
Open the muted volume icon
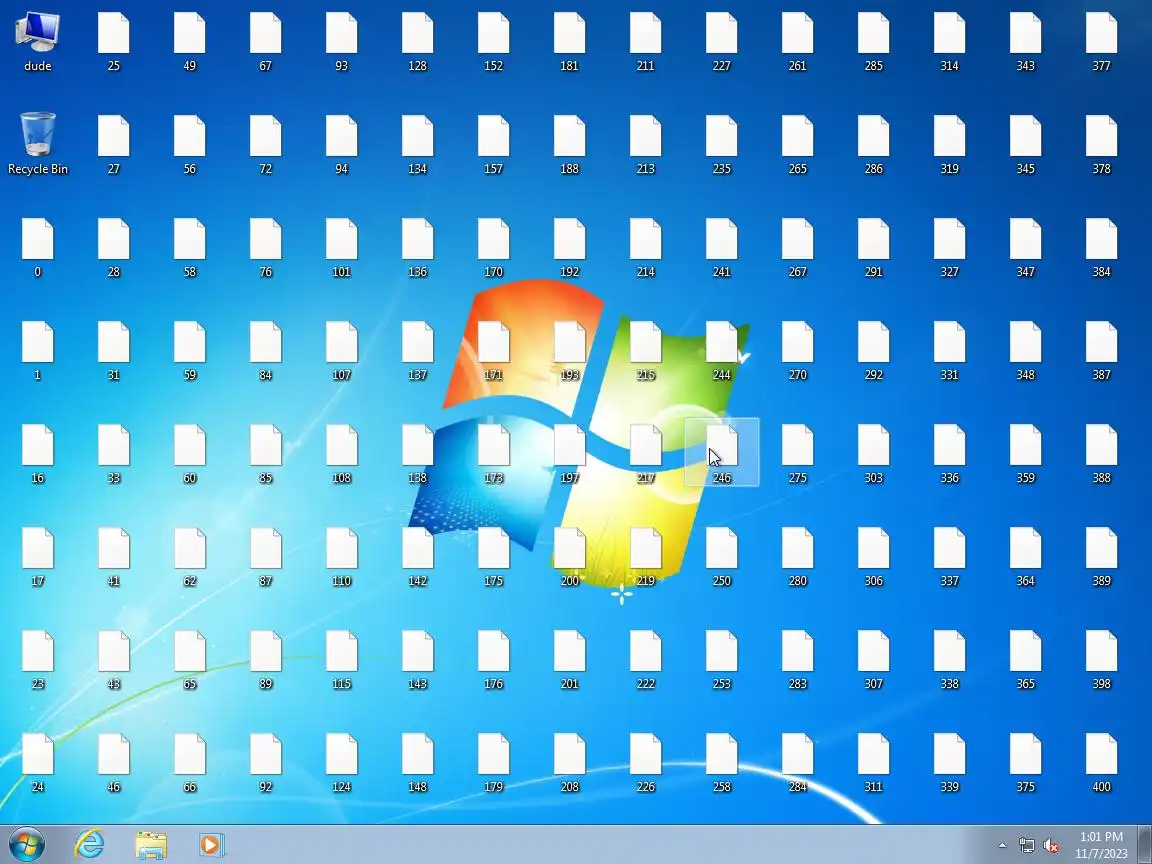pyautogui.click(x=1051, y=846)
